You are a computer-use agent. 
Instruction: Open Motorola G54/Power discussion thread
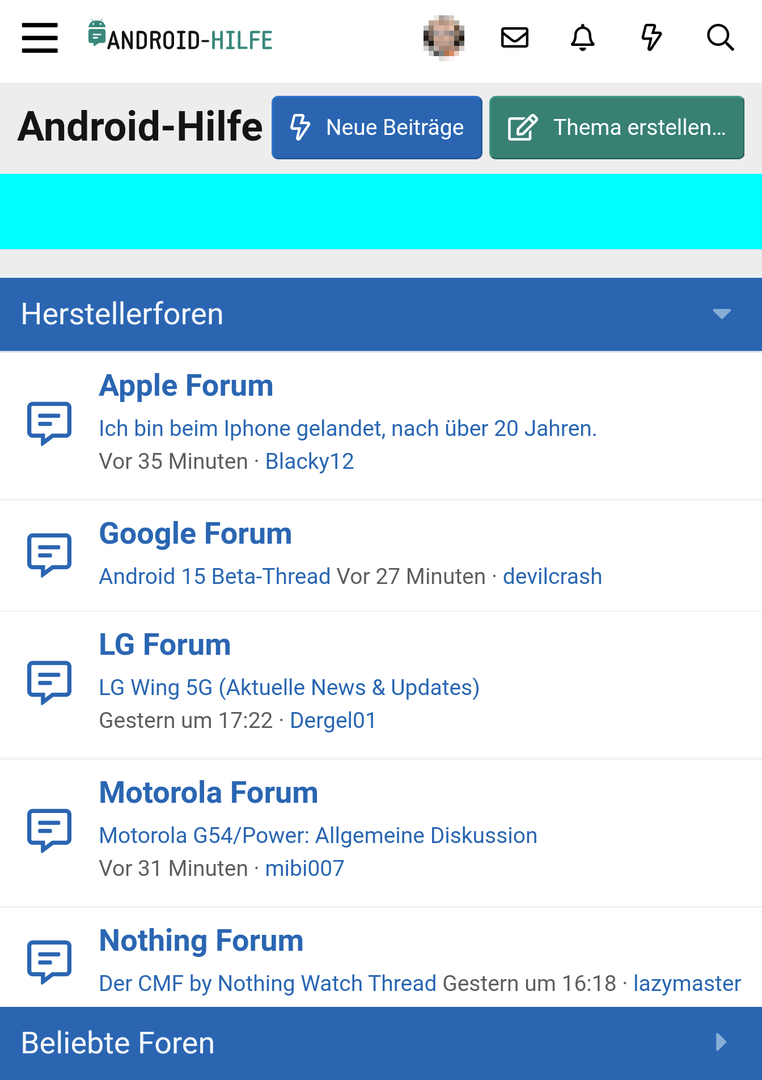point(318,836)
